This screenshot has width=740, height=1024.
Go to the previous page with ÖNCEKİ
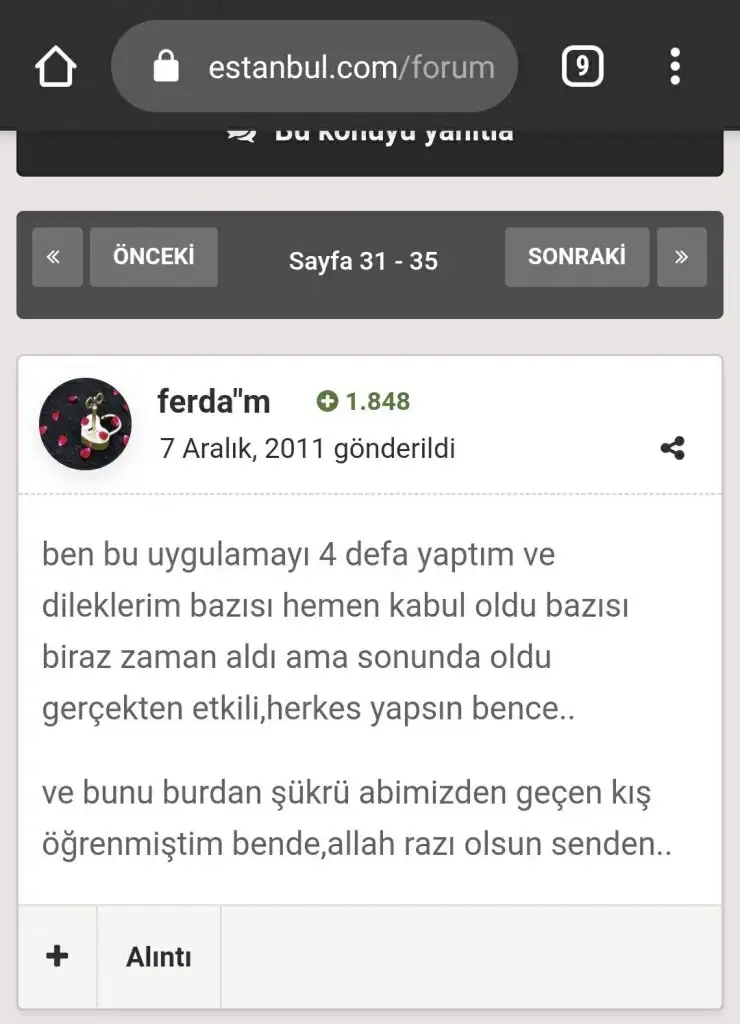tap(153, 257)
